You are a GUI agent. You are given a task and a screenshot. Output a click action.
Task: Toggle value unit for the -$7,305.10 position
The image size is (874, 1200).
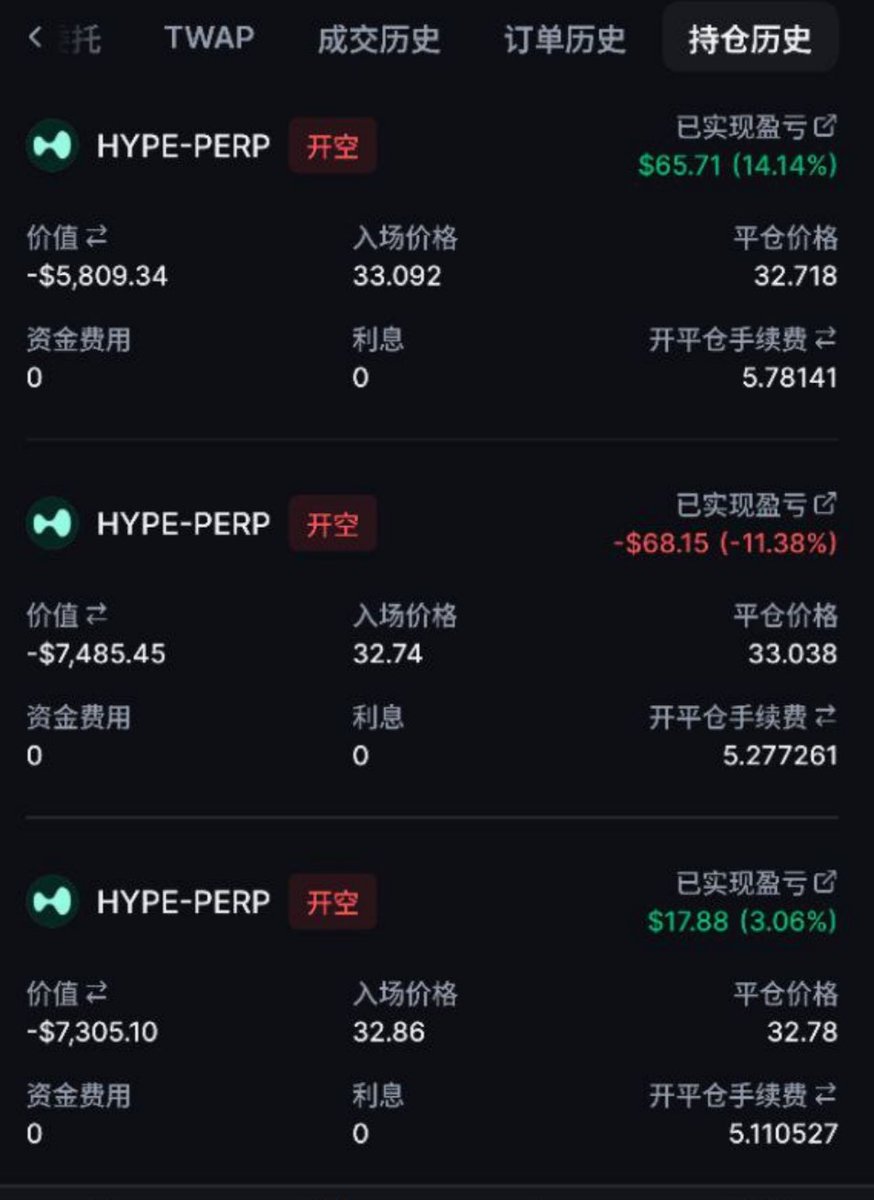coord(97,993)
